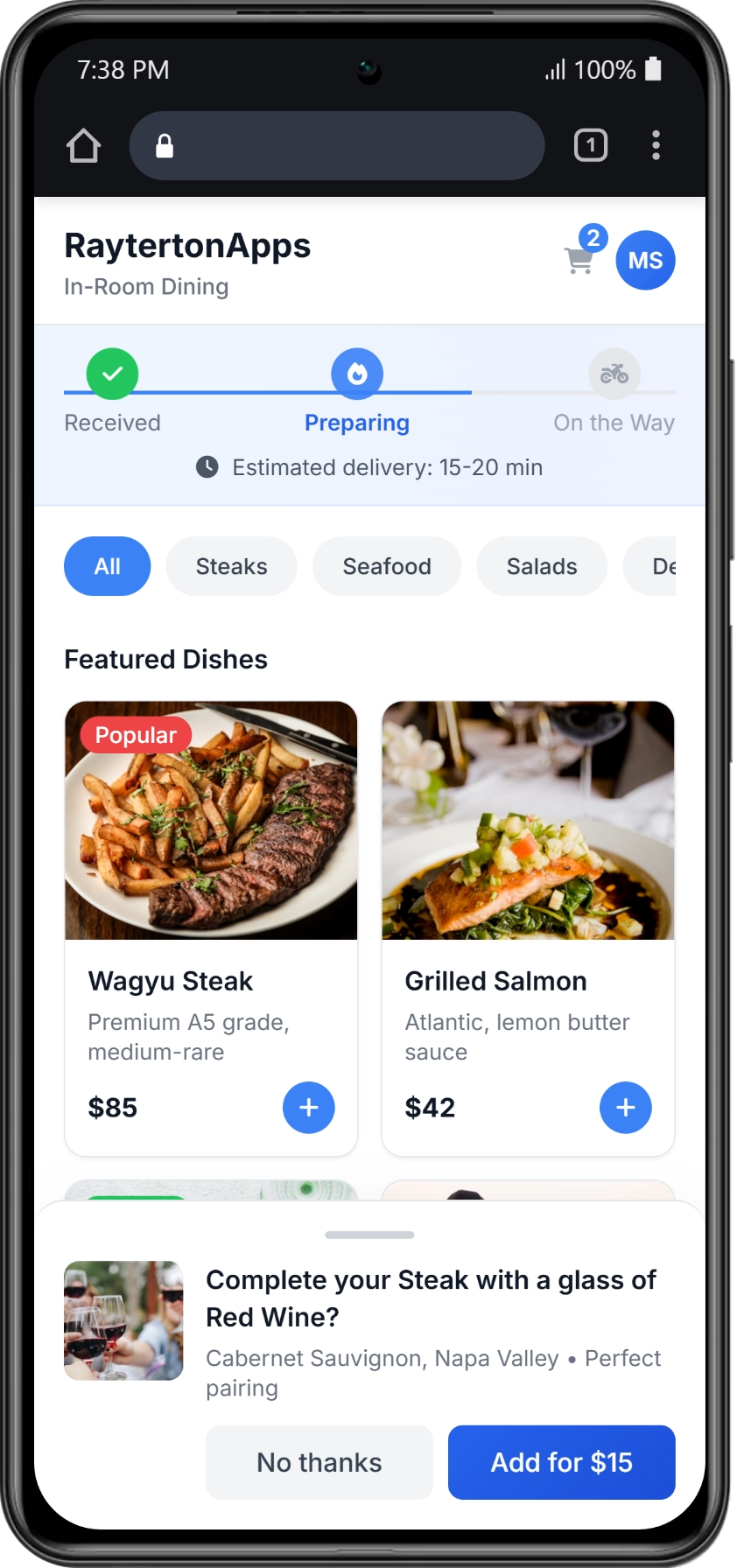Viewport: 737px width, 1568px height.
Task: Click the home icon in browser toolbar
Action: click(83, 145)
